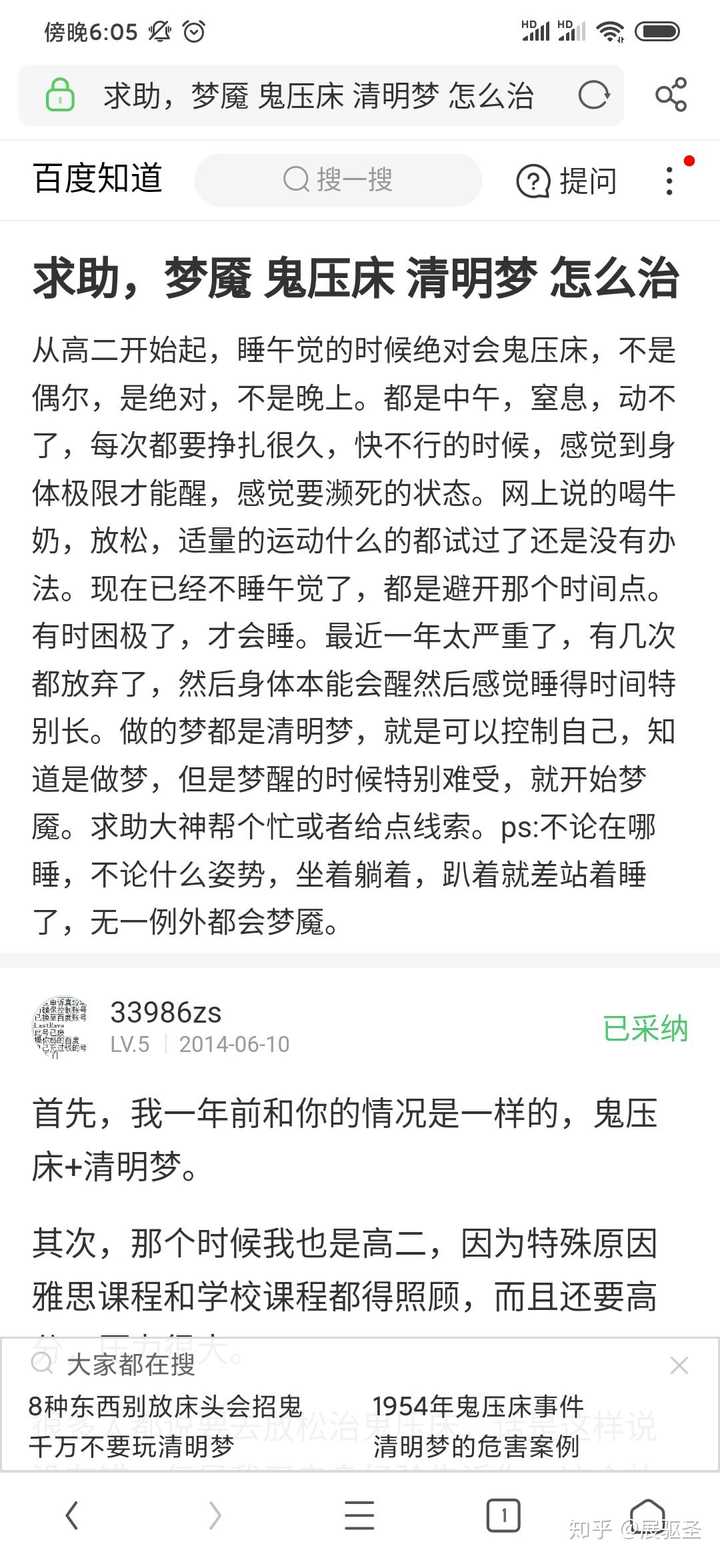This screenshot has height=1560, width=720.
Task: Tap 提问 to ask a question
Action: click(x=566, y=181)
